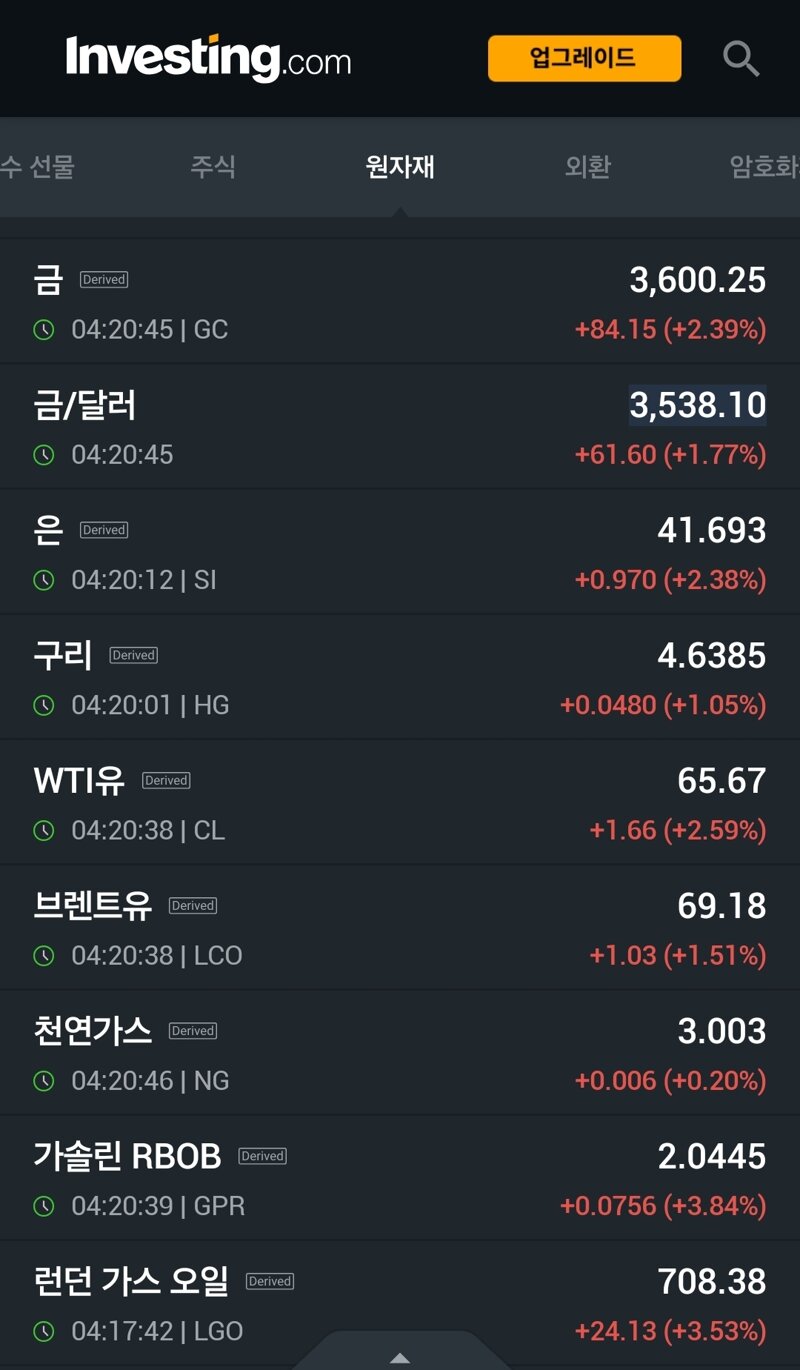Open 천연가스 NG details

(400, 1052)
